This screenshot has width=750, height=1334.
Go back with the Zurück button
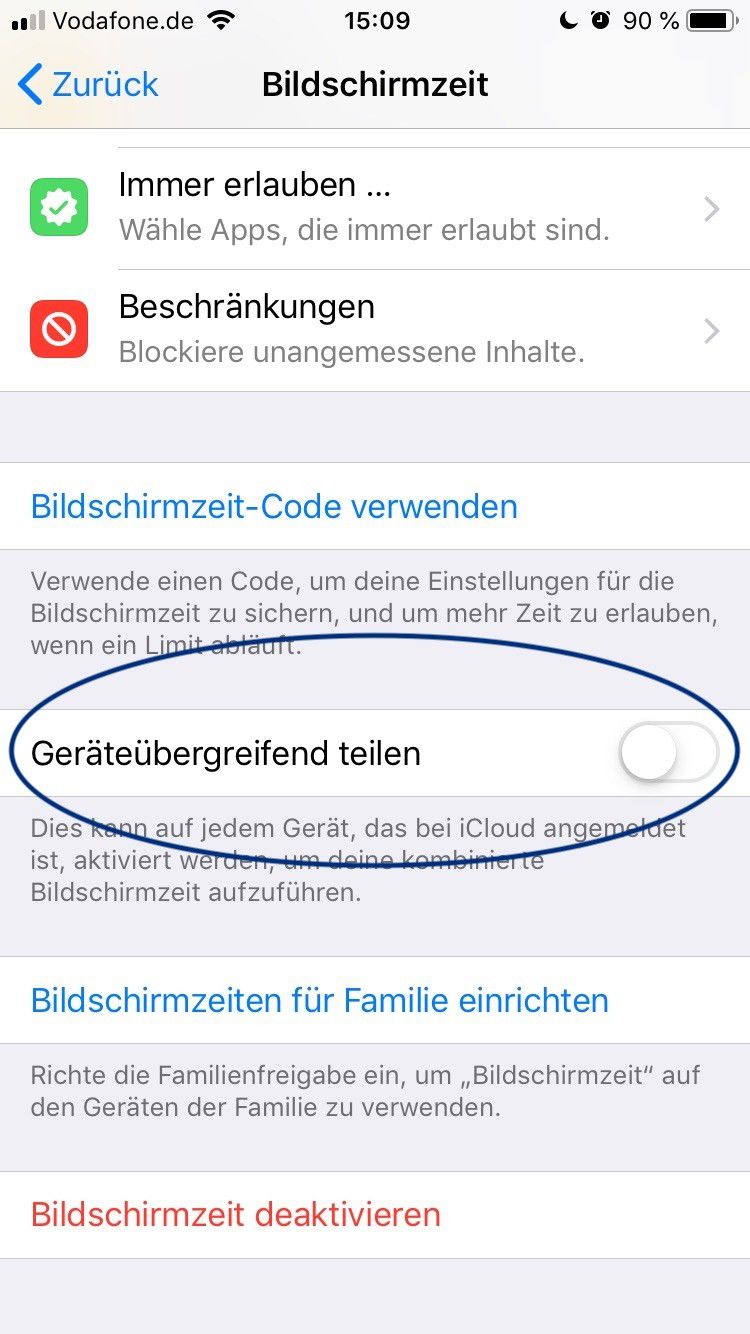click(x=88, y=84)
